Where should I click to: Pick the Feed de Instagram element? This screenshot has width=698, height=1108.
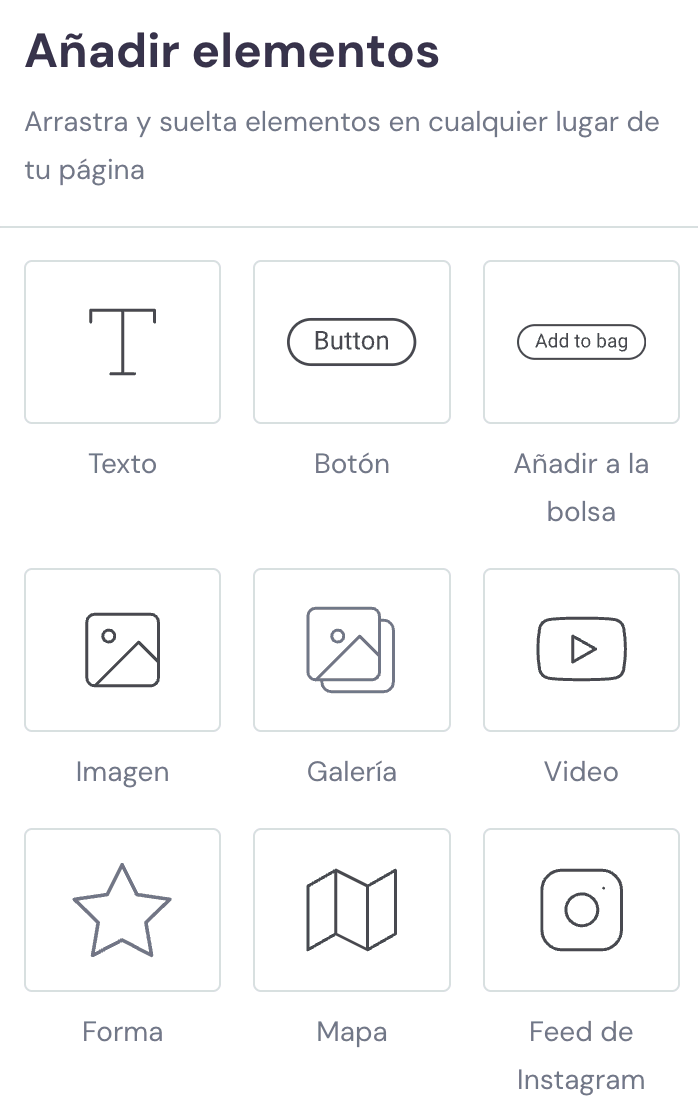[x=581, y=910]
